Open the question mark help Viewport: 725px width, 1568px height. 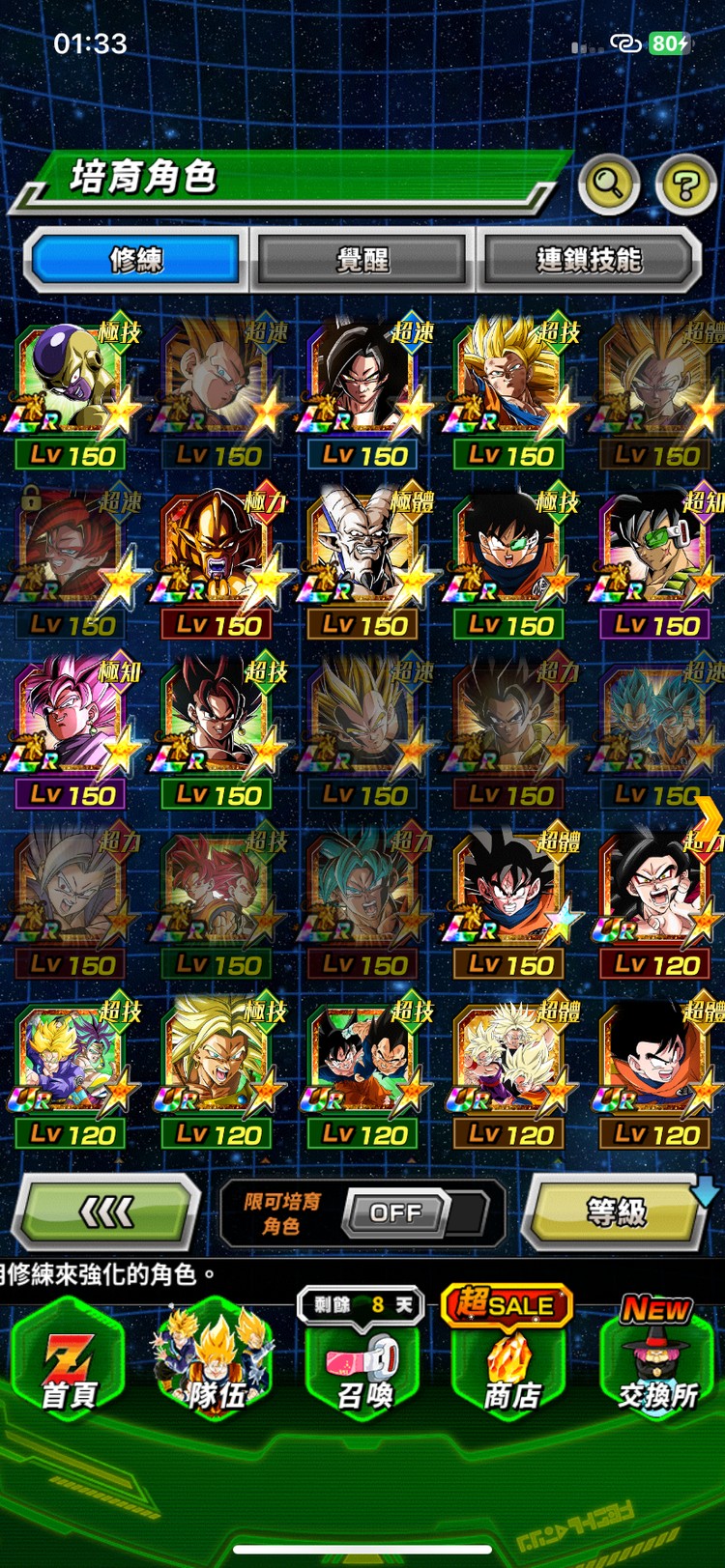pyautogui.click(x=685, y=184)
